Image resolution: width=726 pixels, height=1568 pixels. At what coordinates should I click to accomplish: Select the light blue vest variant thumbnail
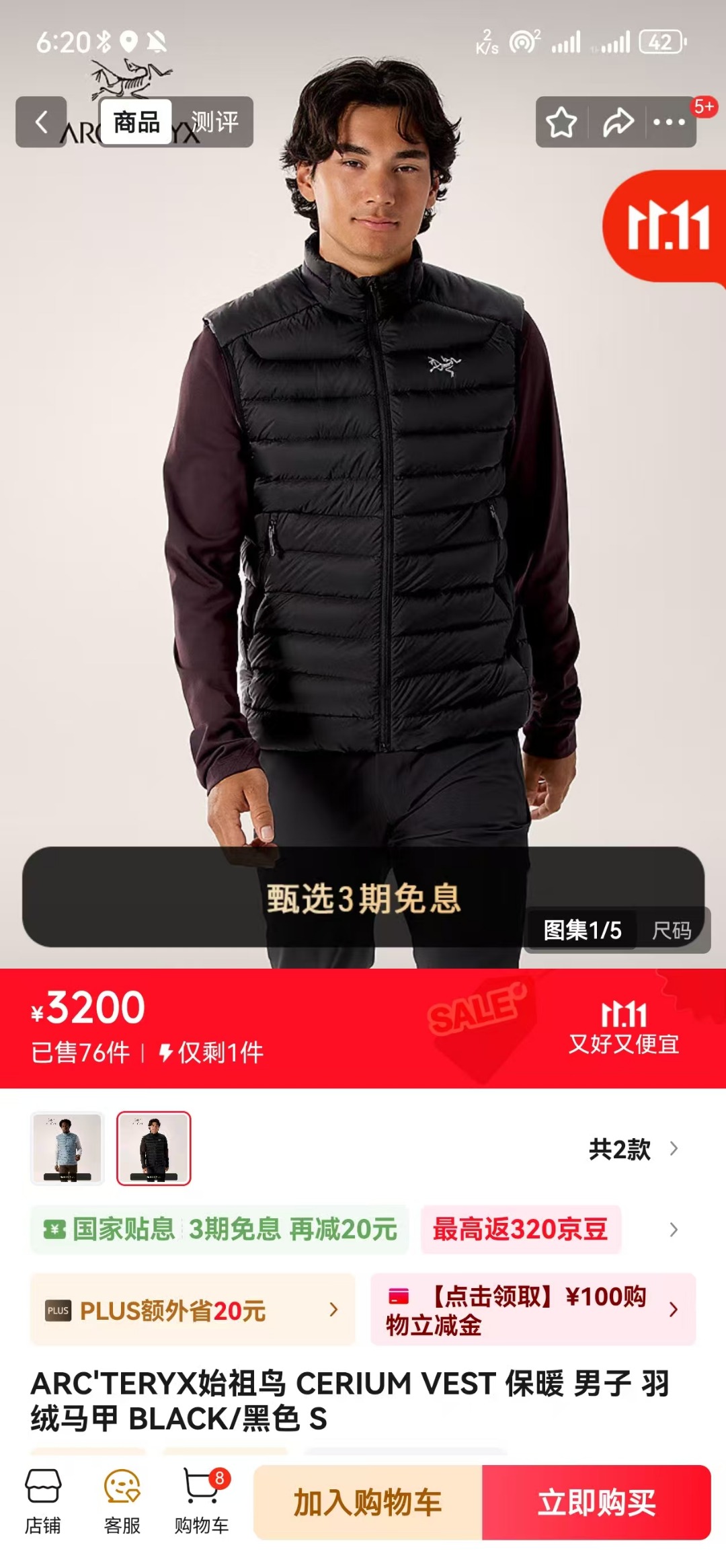[x=67, y=1148]
